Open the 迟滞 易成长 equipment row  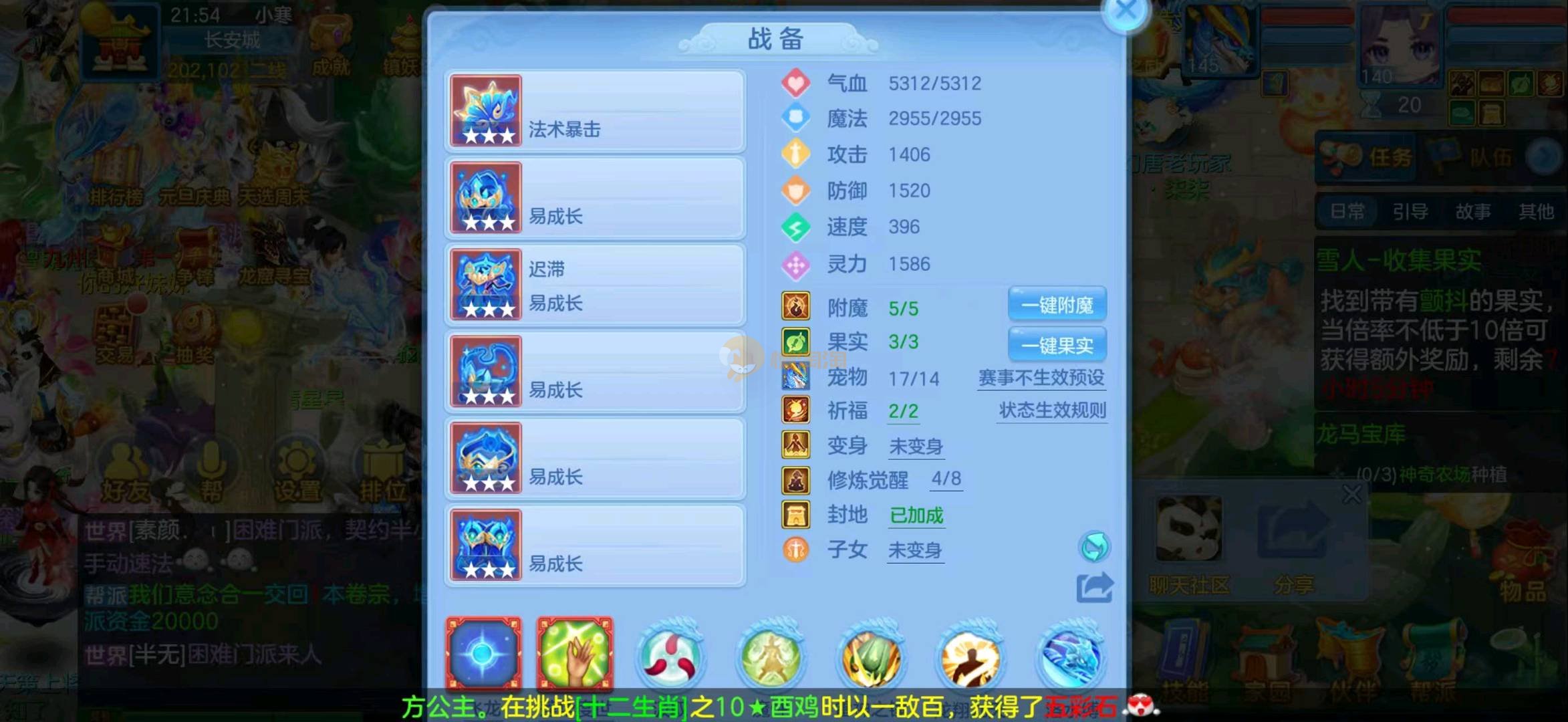pyautogui.click(x=595, y=285)
